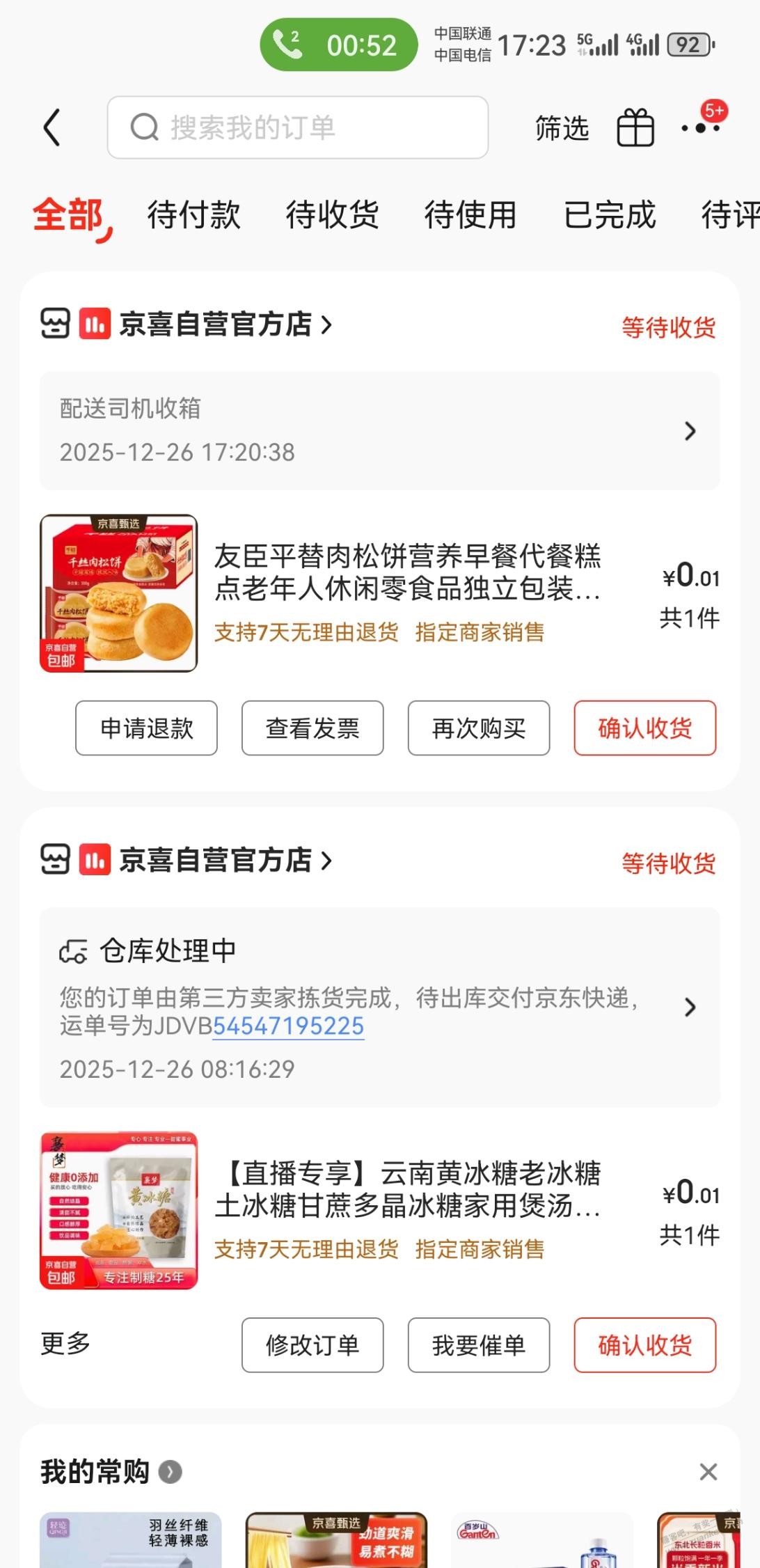The width and height of the screenshot is (760, 1568).
Task: Tap the 搜索我的订单 search box
Action: [297, 127]
